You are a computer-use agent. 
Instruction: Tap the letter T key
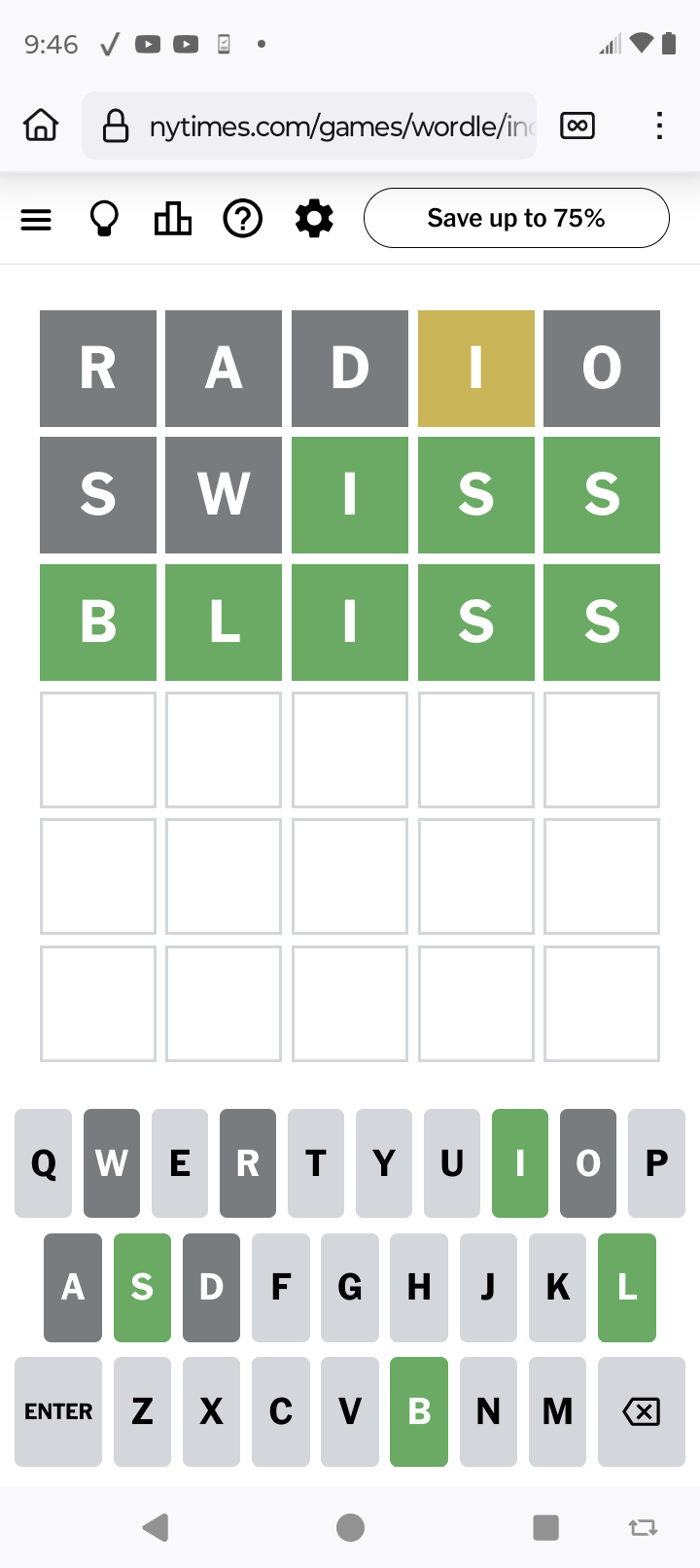pyautogui.click(x=316, y=1163)
